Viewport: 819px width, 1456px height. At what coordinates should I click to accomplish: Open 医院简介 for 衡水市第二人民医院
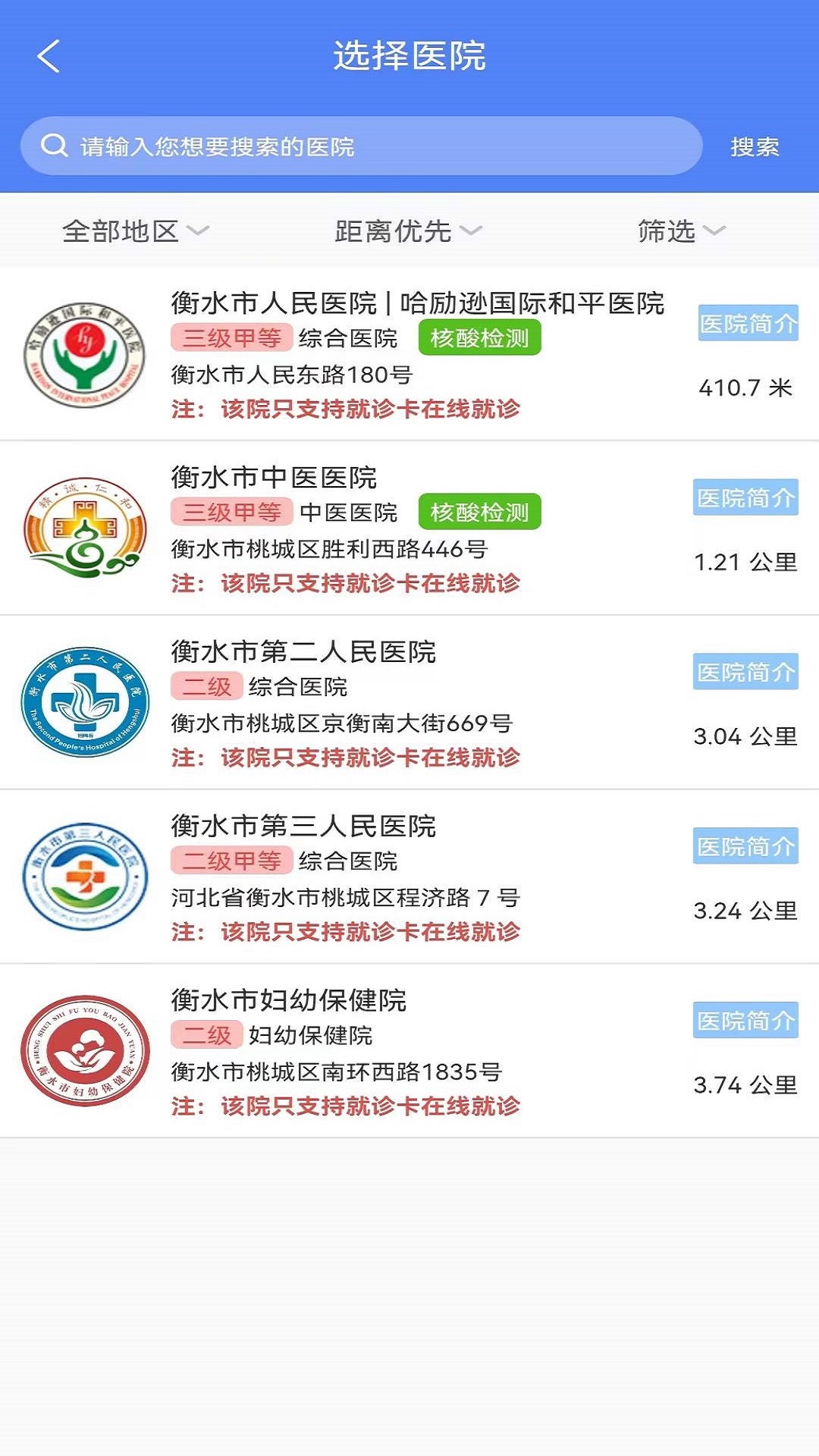[x=745, y=672]
